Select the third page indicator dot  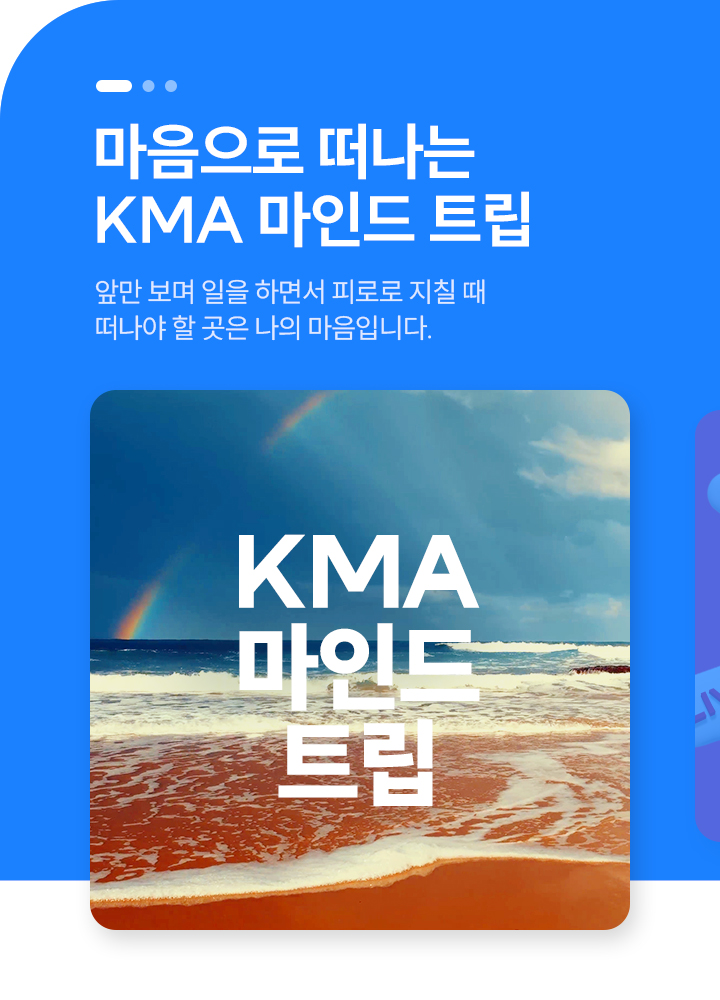[x=171, y=86]
